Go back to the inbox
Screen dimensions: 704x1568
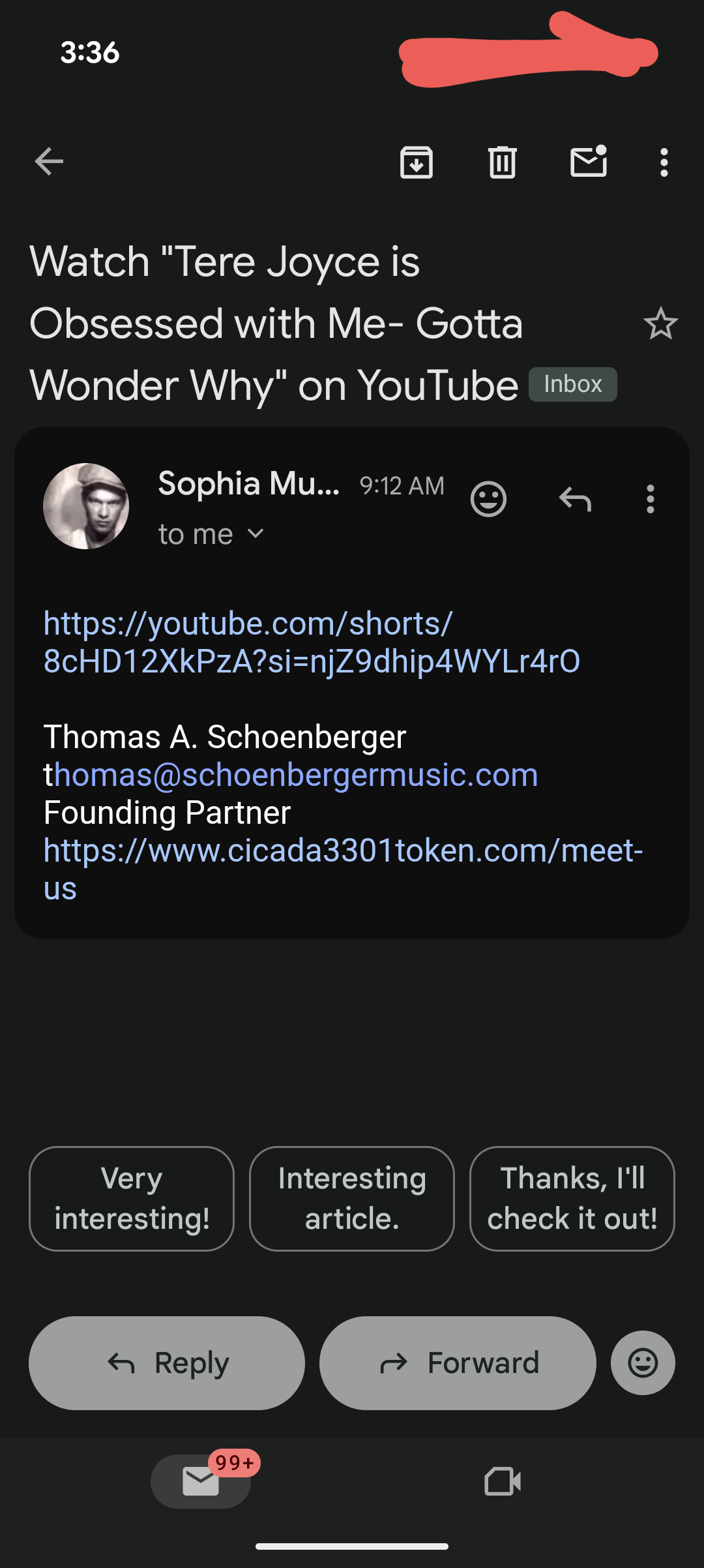click(x=49, y=162)
